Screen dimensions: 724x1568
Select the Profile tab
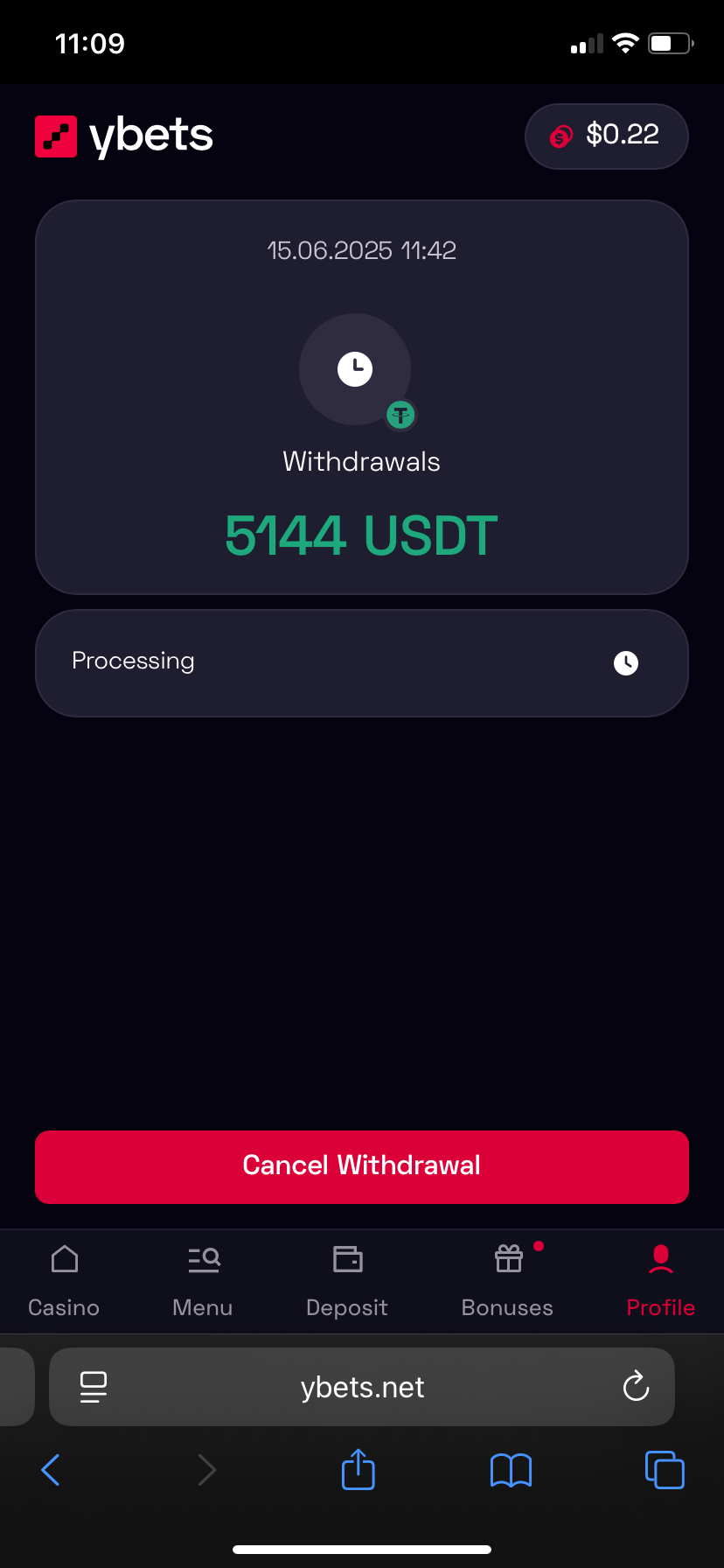tap(660, 1281)
